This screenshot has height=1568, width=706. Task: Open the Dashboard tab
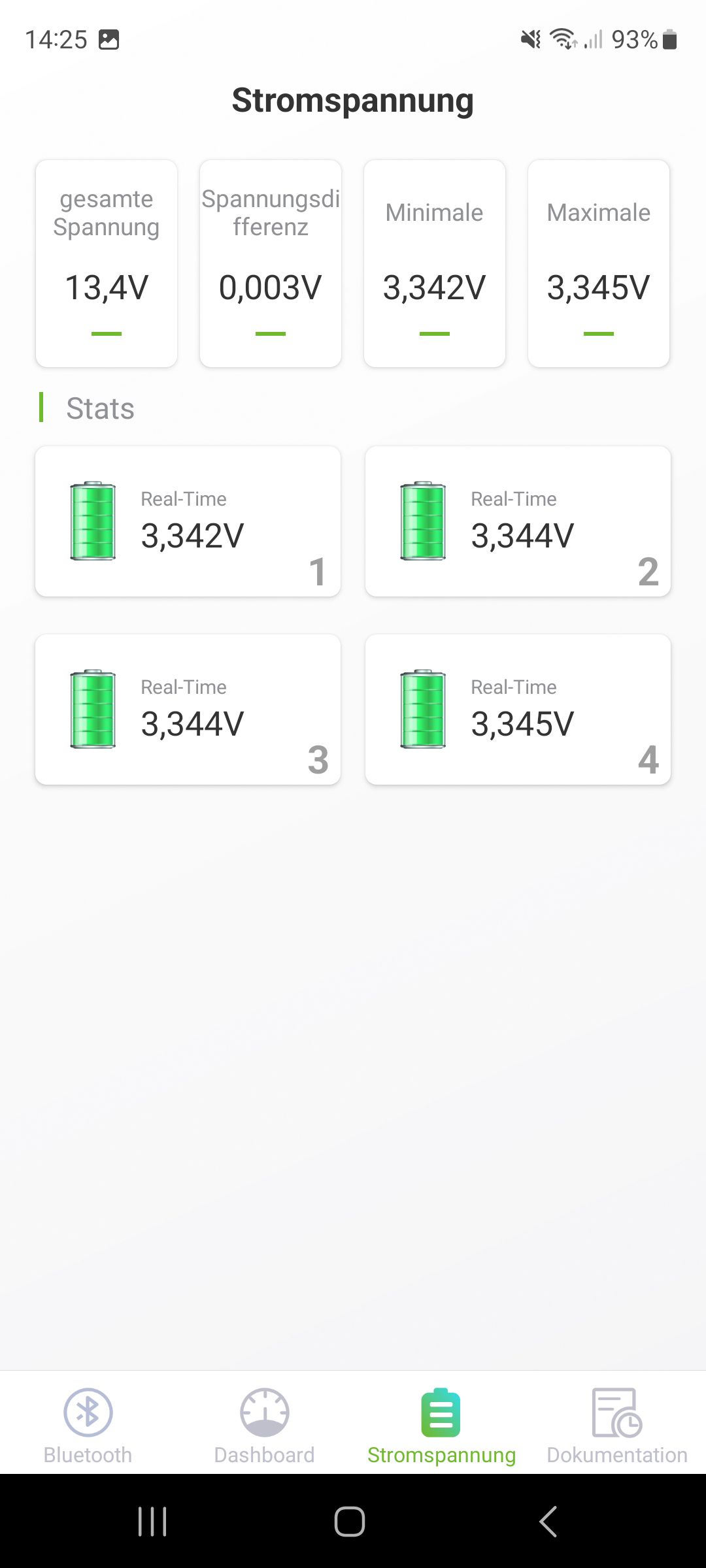point(264,1426)
